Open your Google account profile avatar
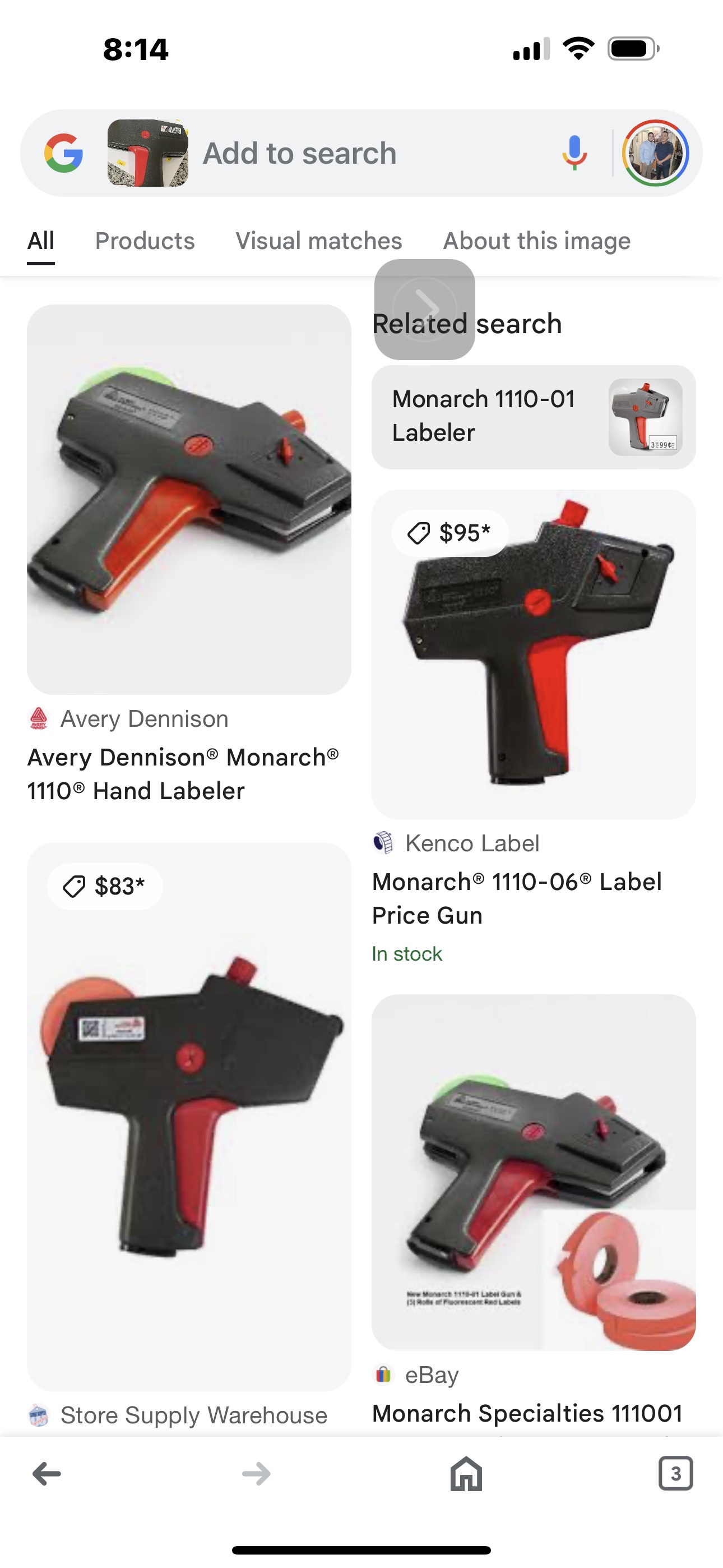Viewport: 723px width, 1568px height. click(x=654, y=152)
